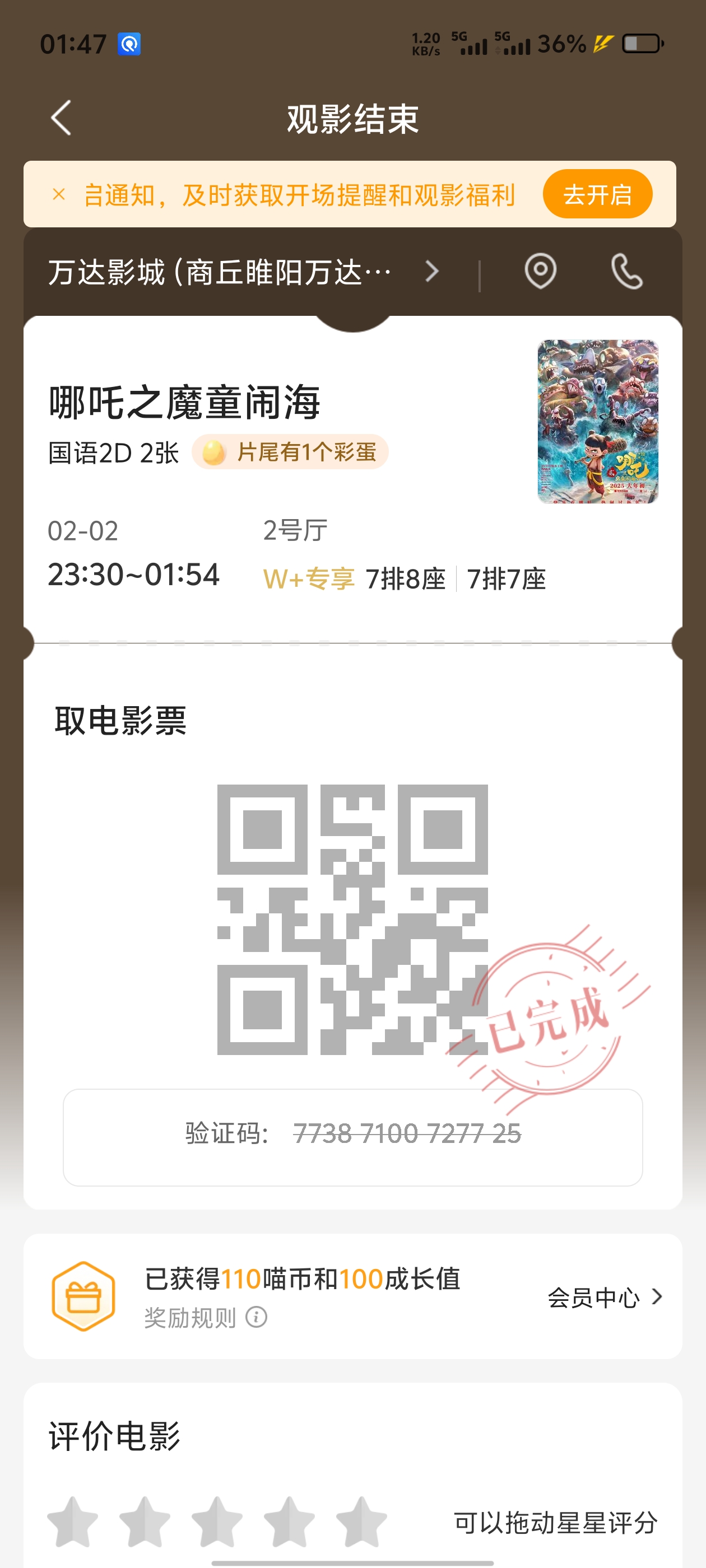
Task: Dismiss the notification banner with the × icon
Action: (x=58, y=193)
